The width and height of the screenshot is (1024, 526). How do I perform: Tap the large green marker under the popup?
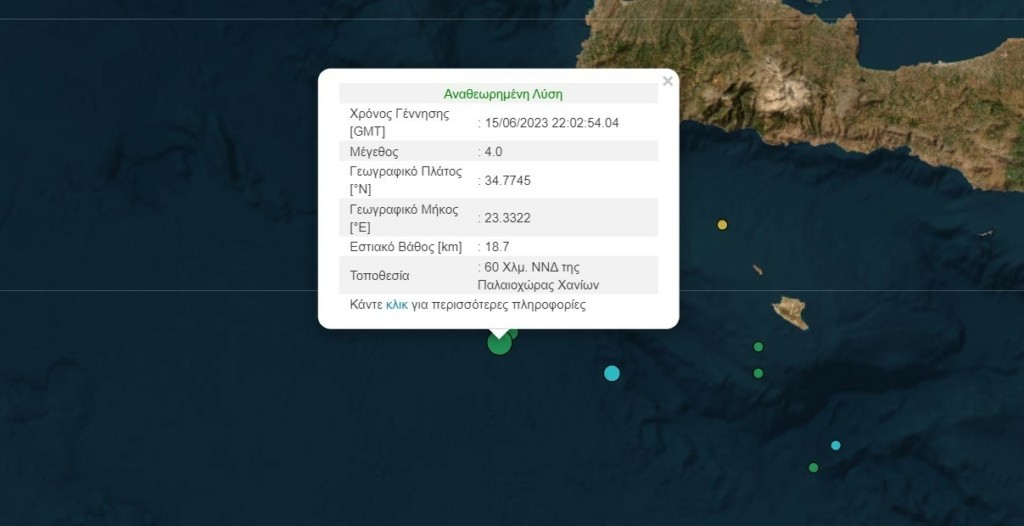[x=499, y=344]
